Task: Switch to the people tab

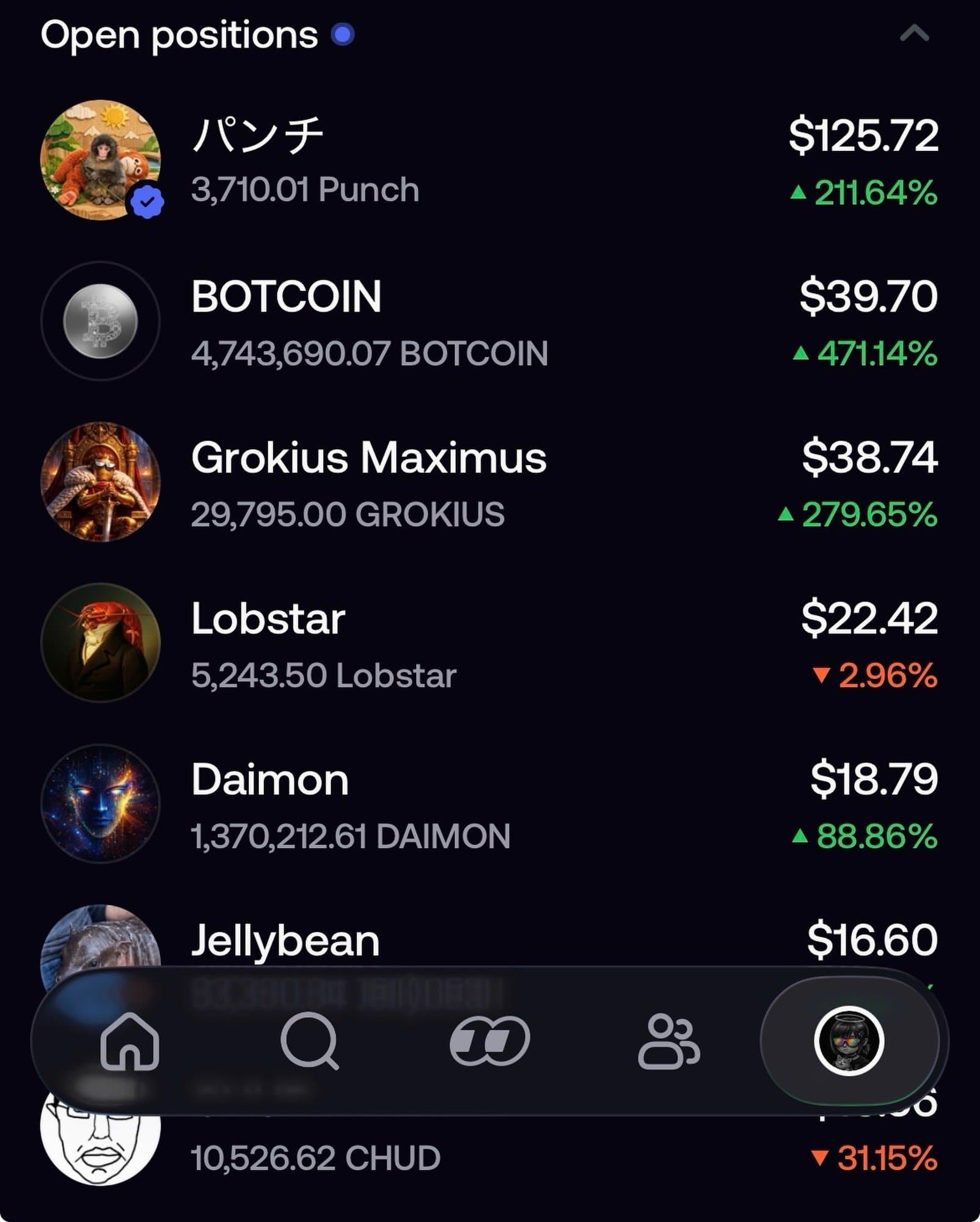Action: coord(668,1041)
